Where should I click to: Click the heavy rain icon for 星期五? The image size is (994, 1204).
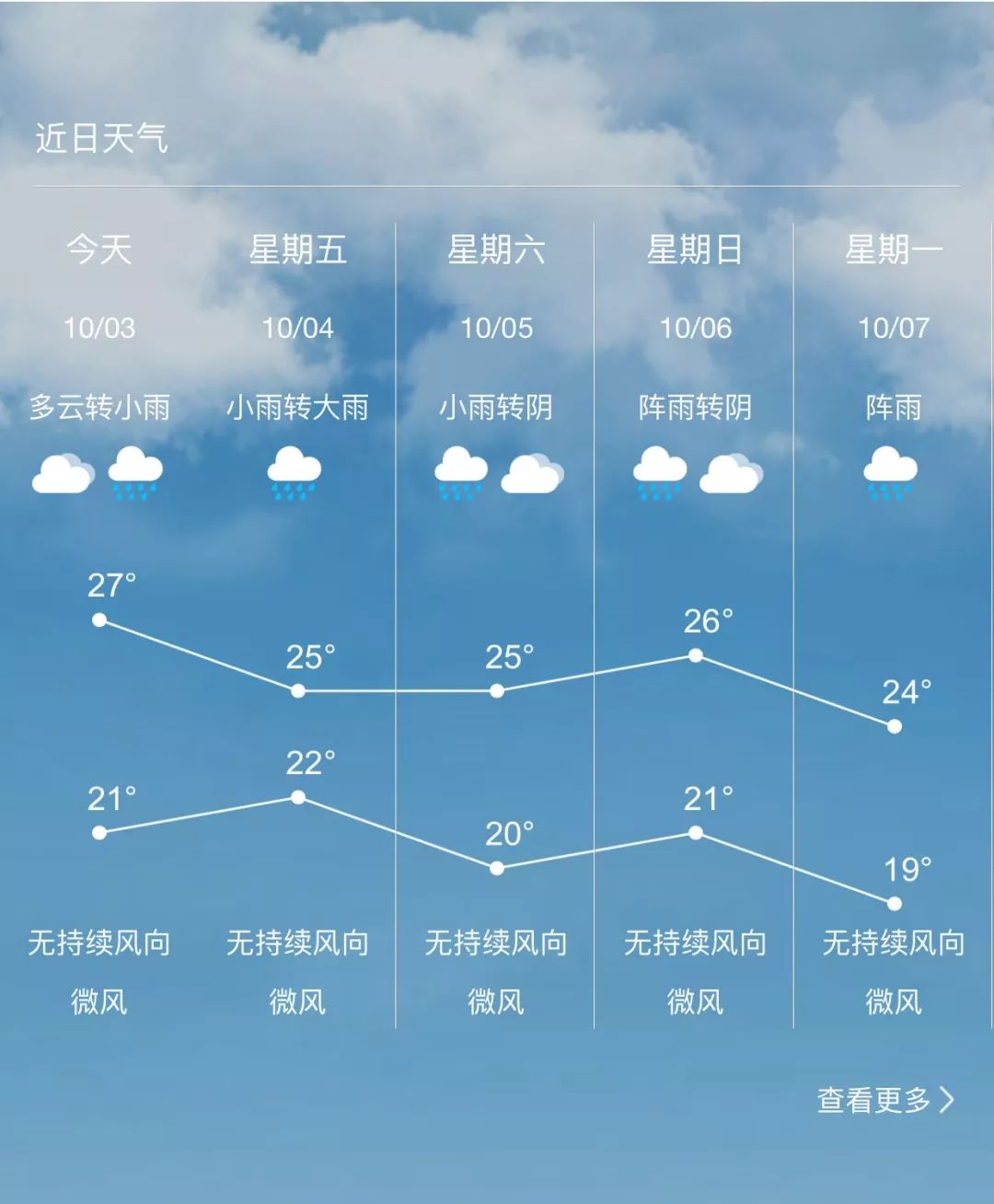[x=295, y=469]
